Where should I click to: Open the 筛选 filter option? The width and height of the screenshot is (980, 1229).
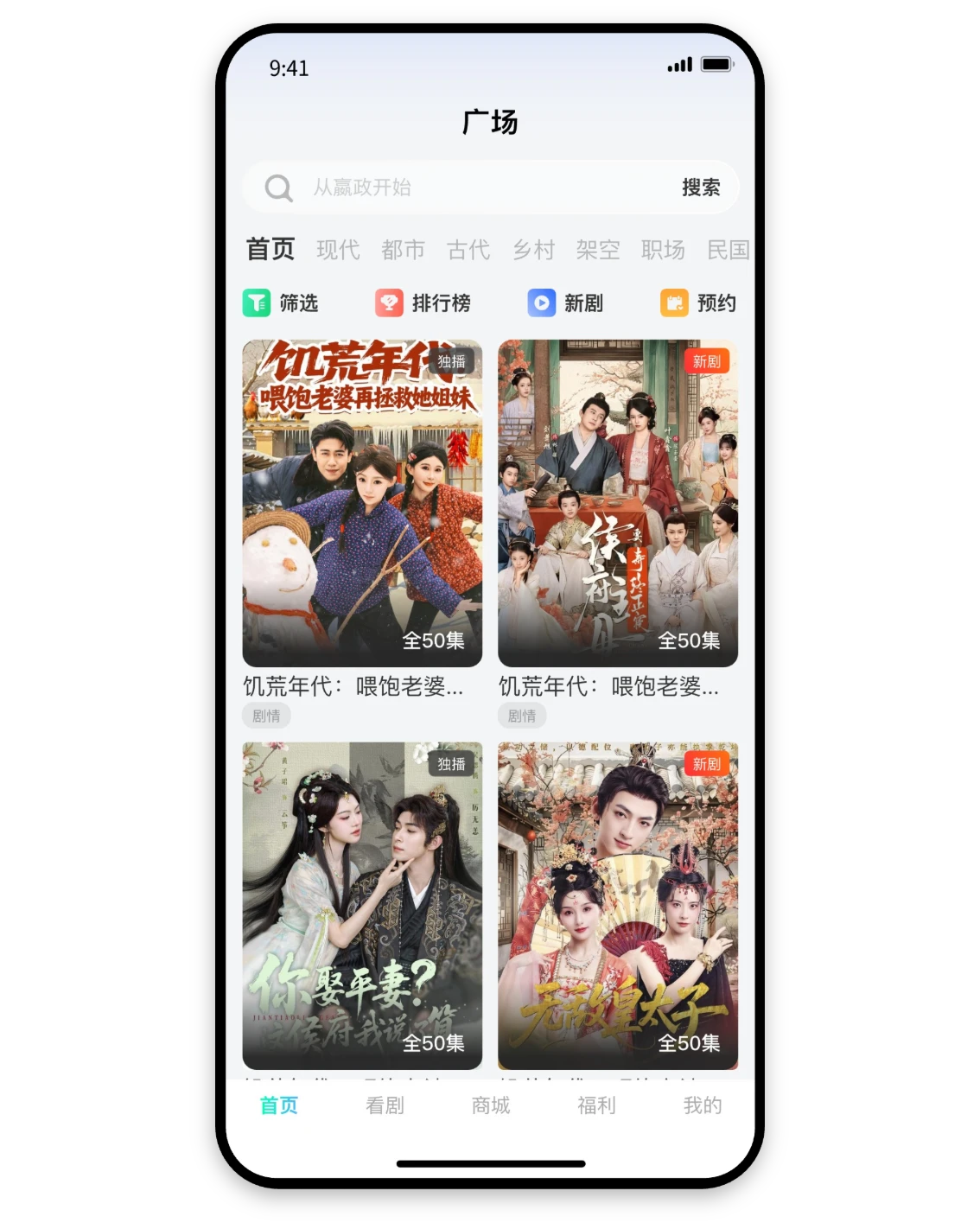coord(281,303)
